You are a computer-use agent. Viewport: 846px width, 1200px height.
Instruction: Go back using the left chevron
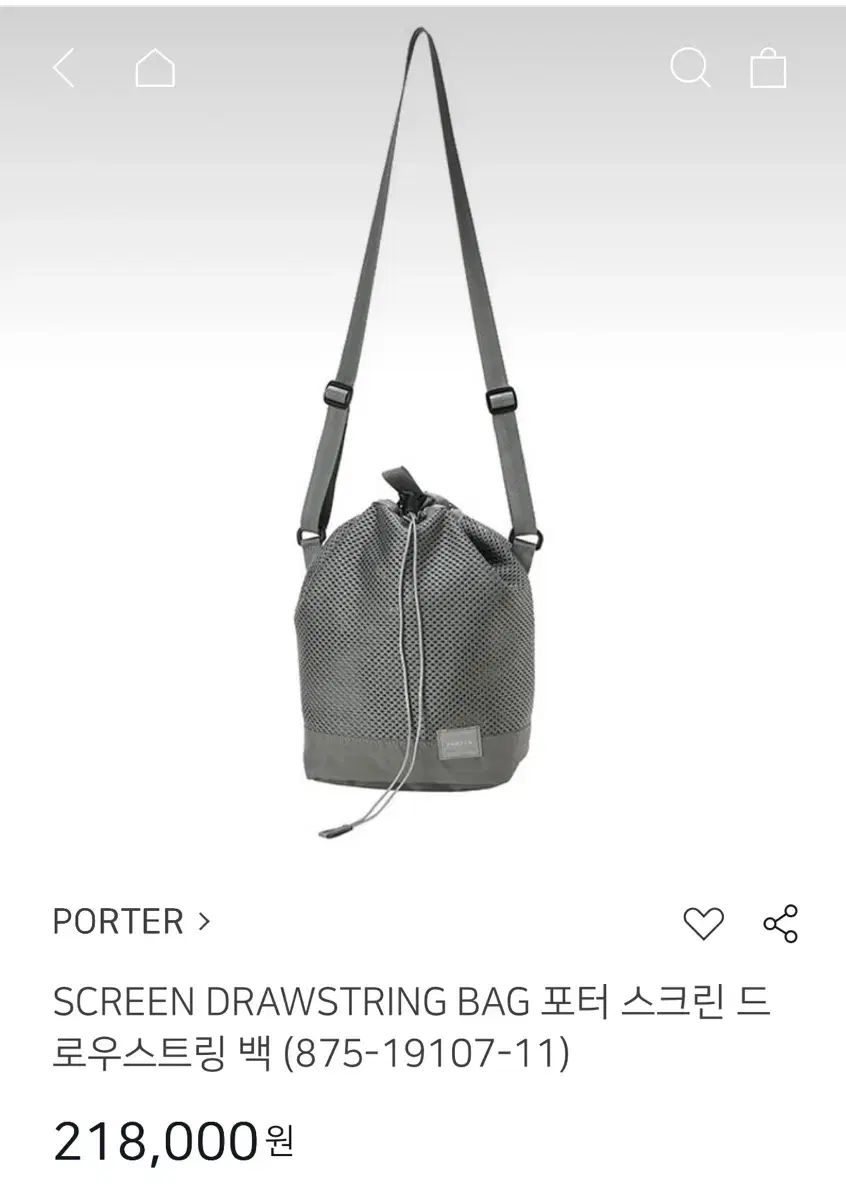62,70
